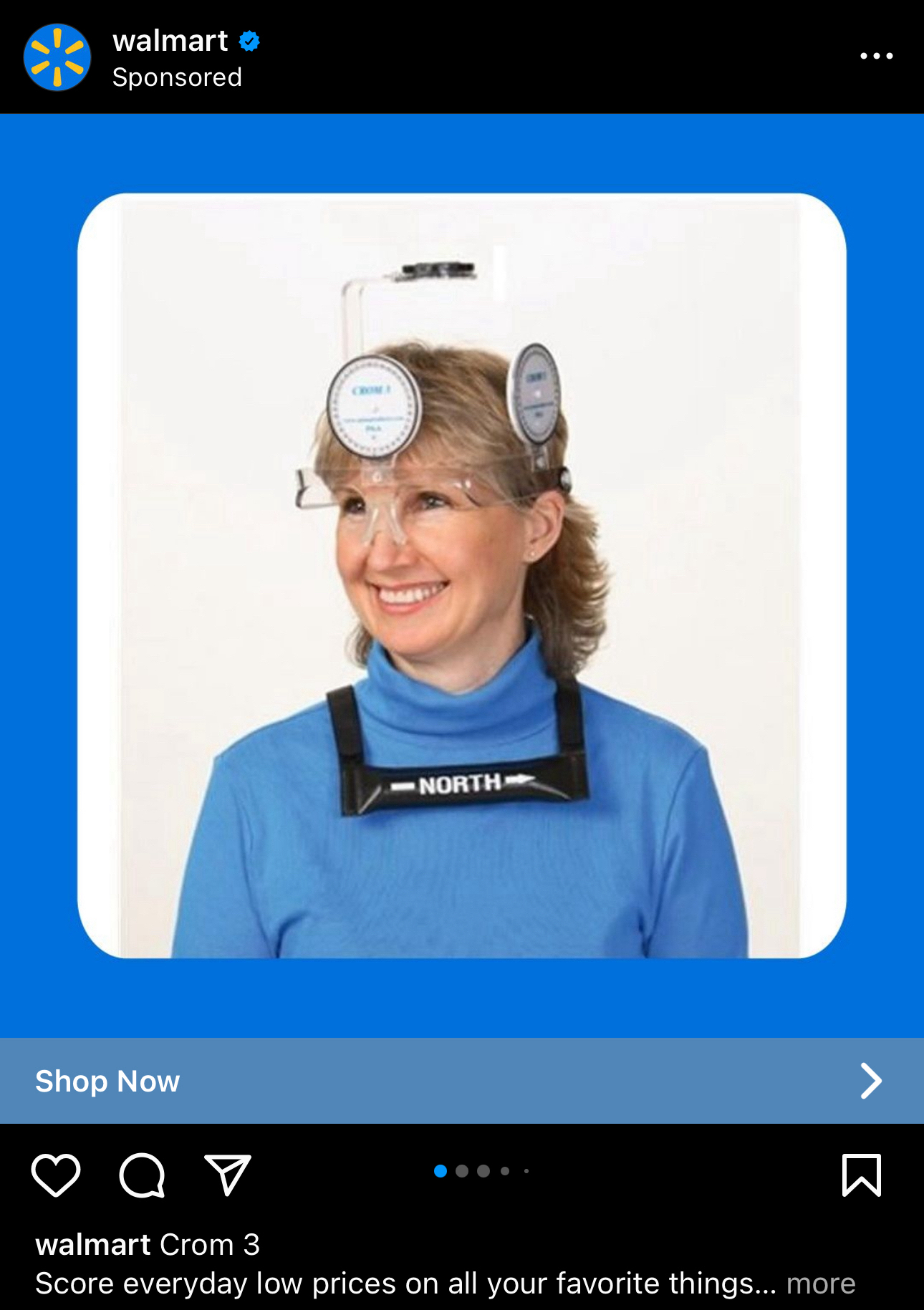Viewport: 924px width, 1310px height.
Task: Share the post via paper plane
Action: [228, 1175]
